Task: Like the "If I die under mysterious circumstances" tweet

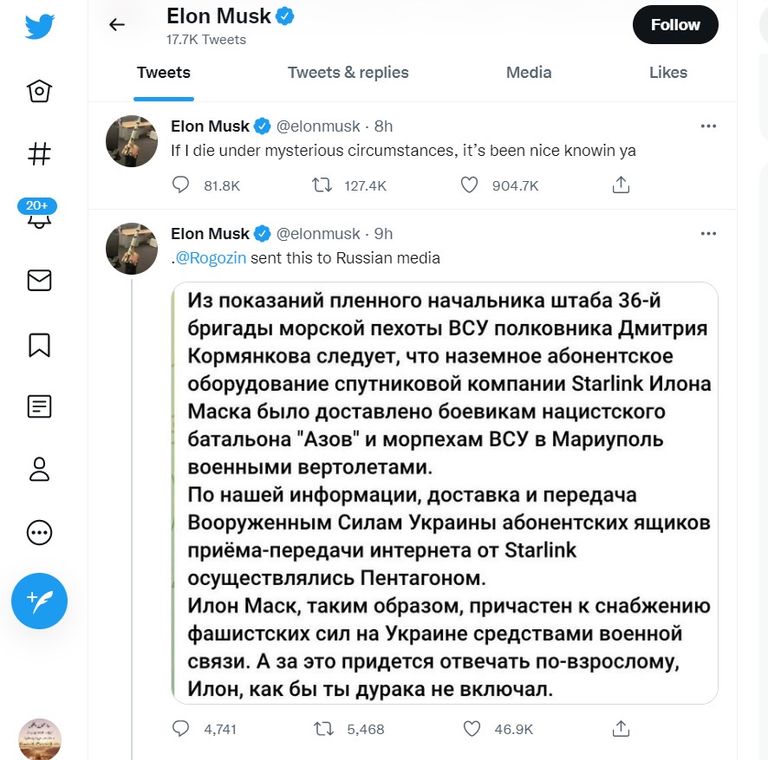Action: point(469,185)
